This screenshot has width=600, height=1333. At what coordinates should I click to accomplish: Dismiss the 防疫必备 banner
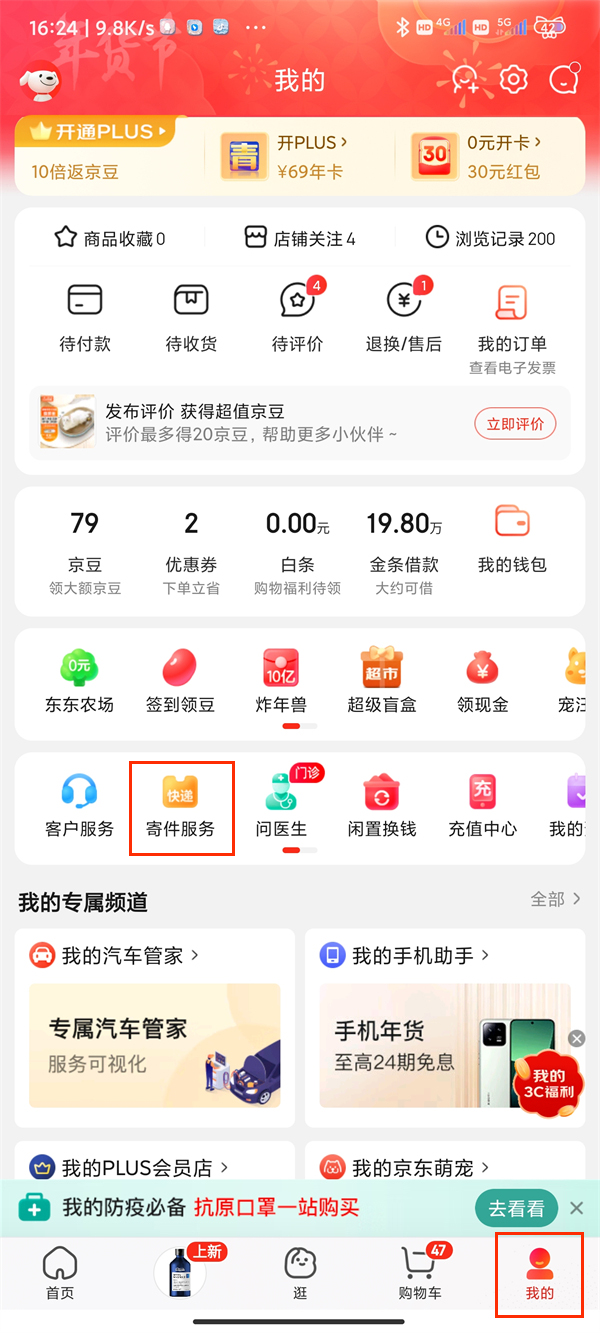(576, 1208)
